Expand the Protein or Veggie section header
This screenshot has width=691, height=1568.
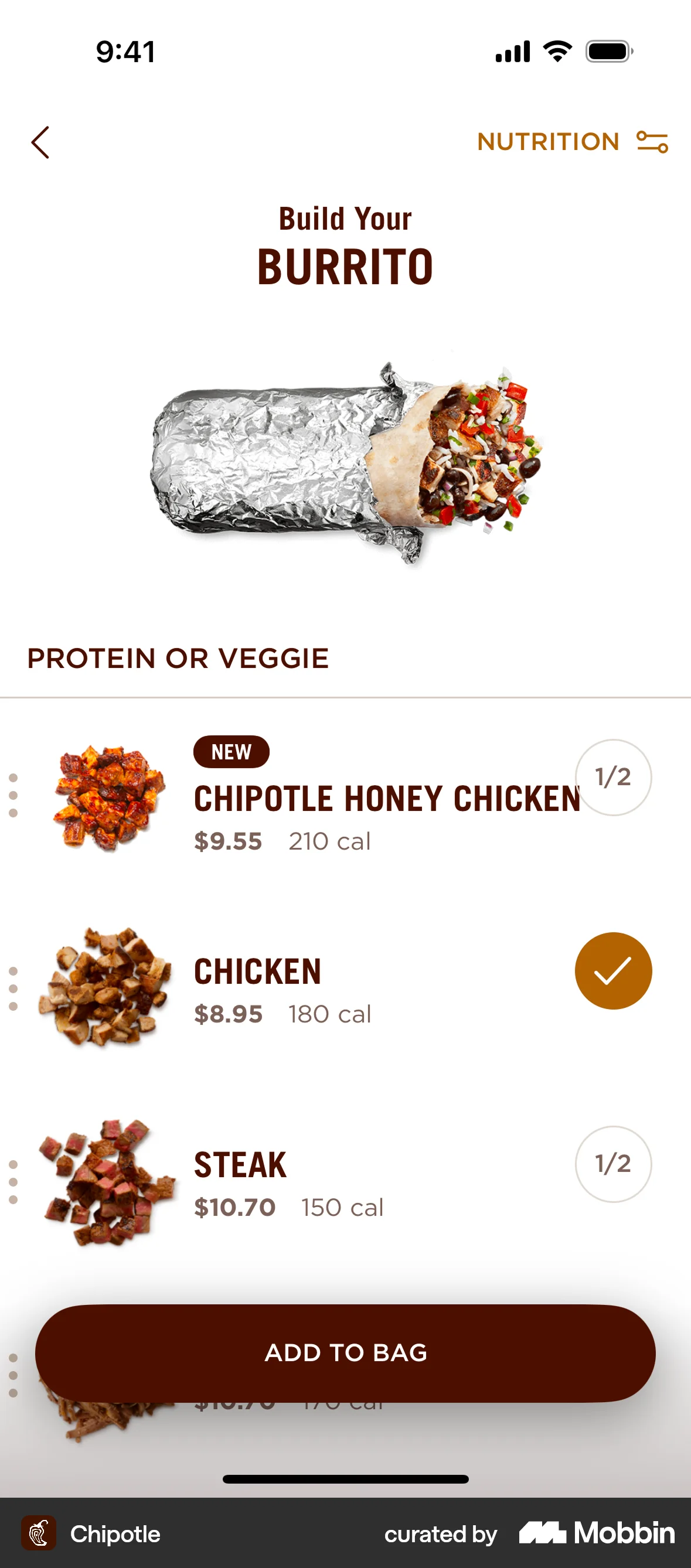pyautogui.click(x=178, y=658)
